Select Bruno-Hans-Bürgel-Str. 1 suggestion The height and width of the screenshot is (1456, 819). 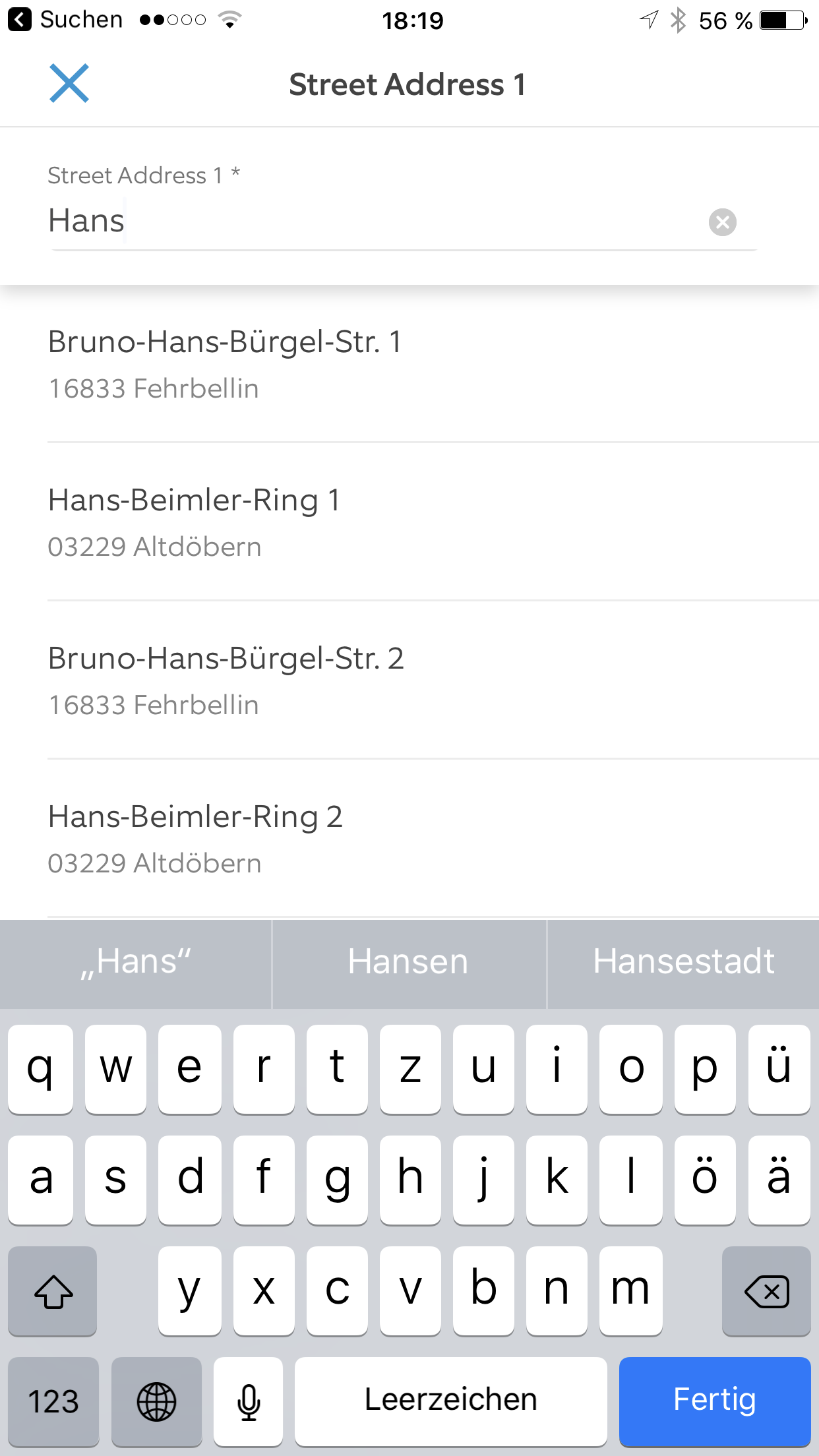pos(409,364)
